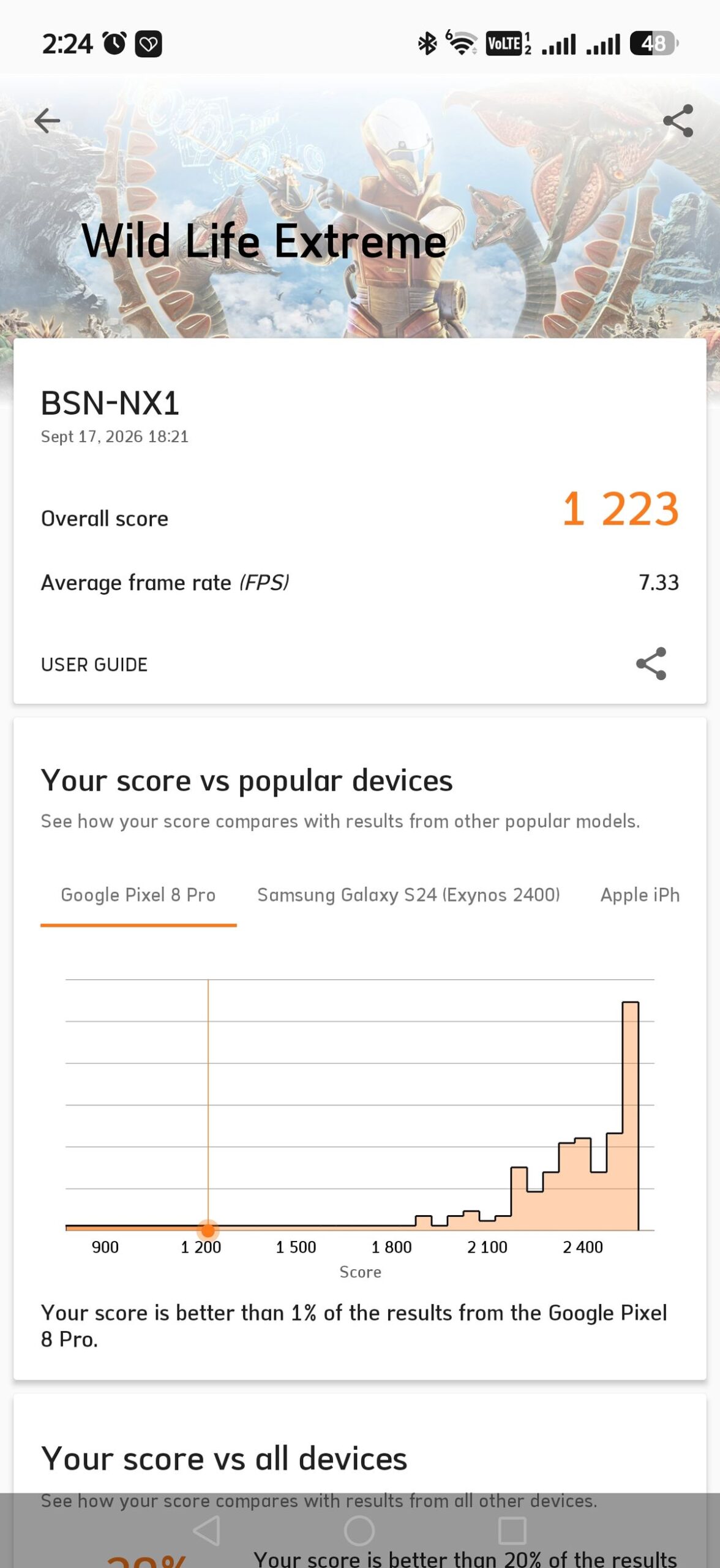
Task: Switch to Samsung Galaxy S24 (Exynos 2400) tab
Action: pos(408,895)
